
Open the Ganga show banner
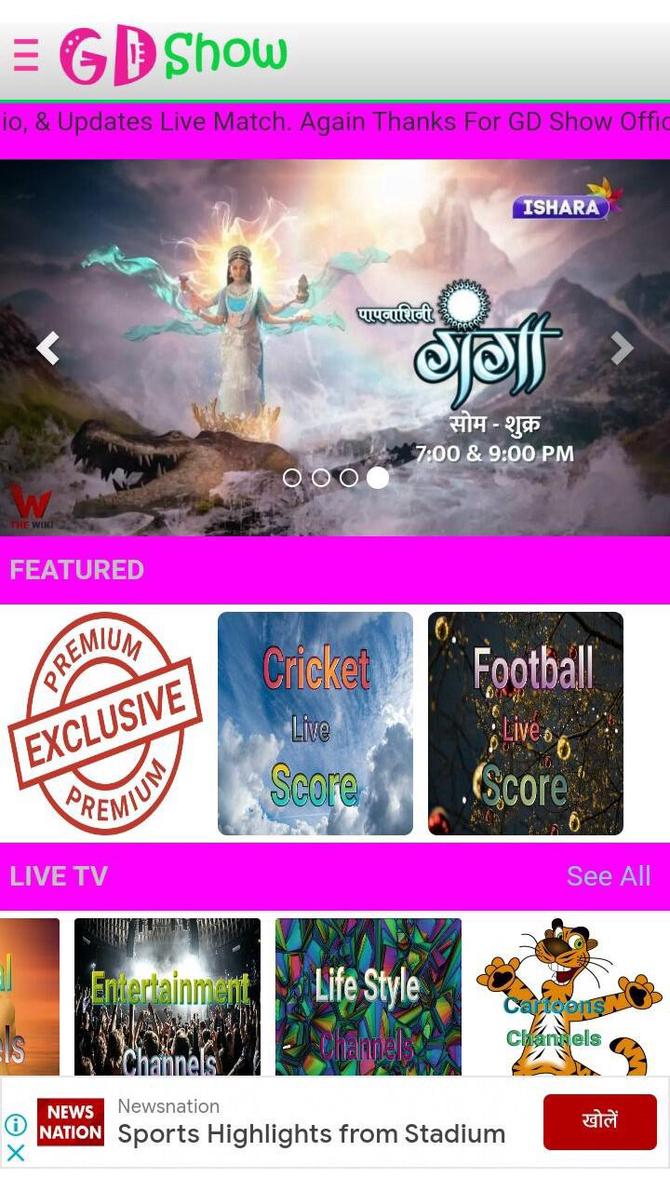335,347
